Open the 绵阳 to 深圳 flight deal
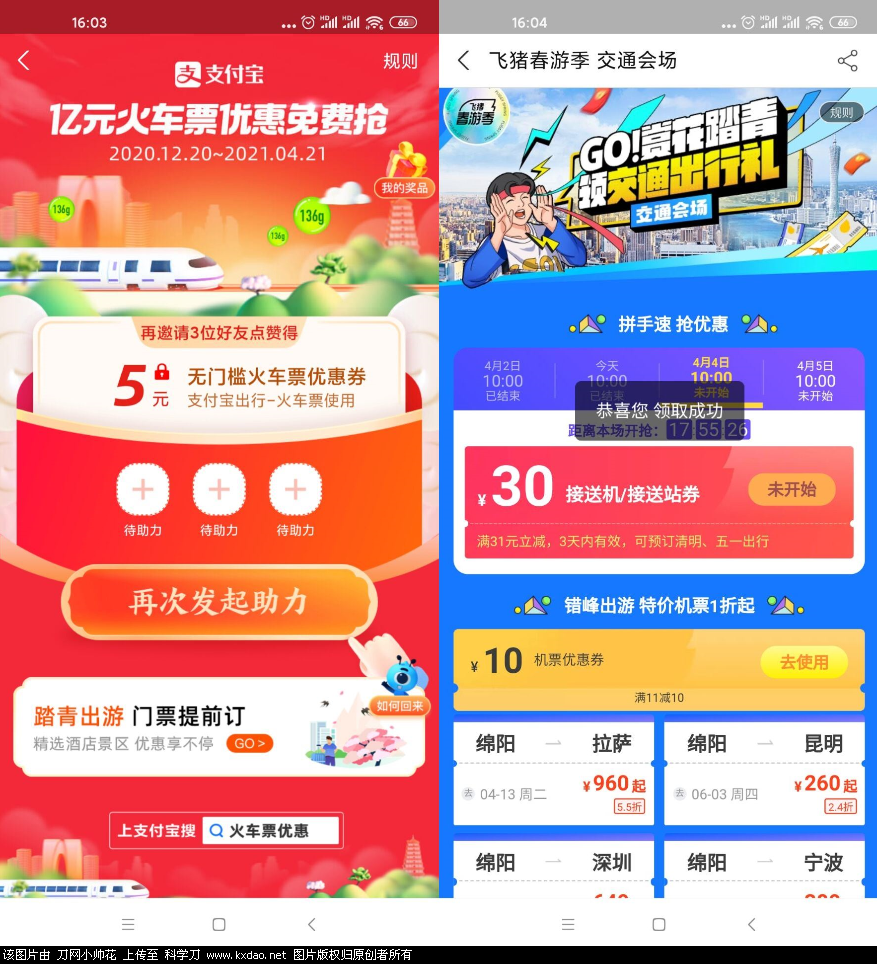Viewport: 877px width, 964px height. click(553, 865)
